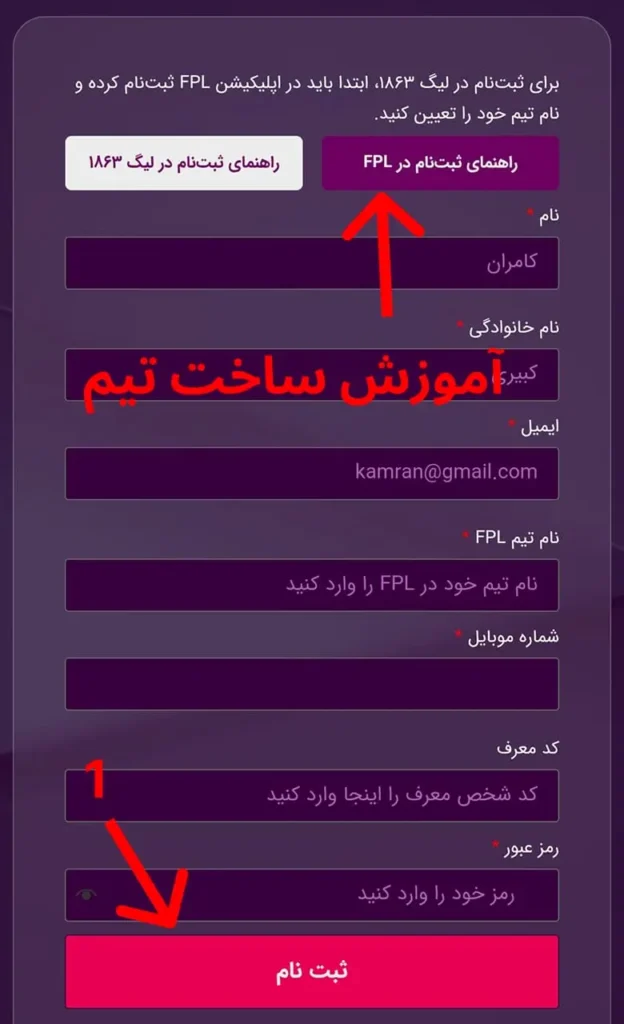Open the FPL registration guide button
Image resolution: width=624 pixels, height=1024 pixels.
point(440,163)
